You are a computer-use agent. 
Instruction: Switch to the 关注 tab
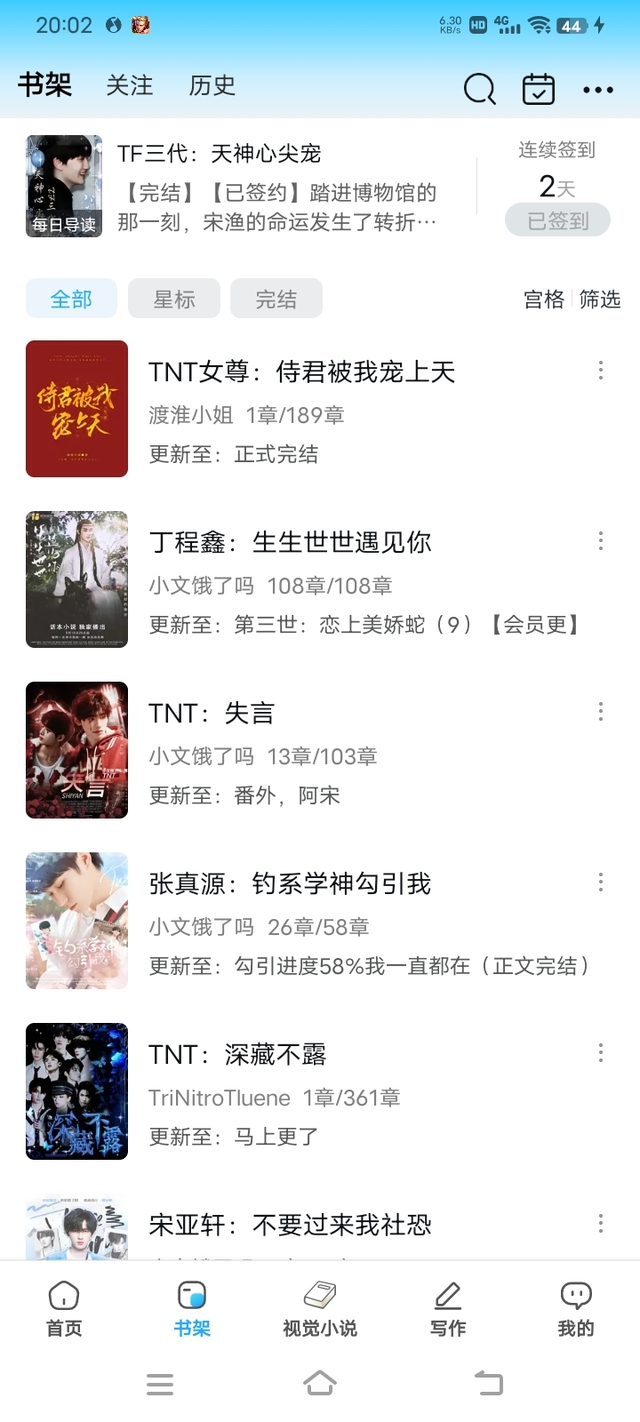pyautogui.click(x=130, y=86)
